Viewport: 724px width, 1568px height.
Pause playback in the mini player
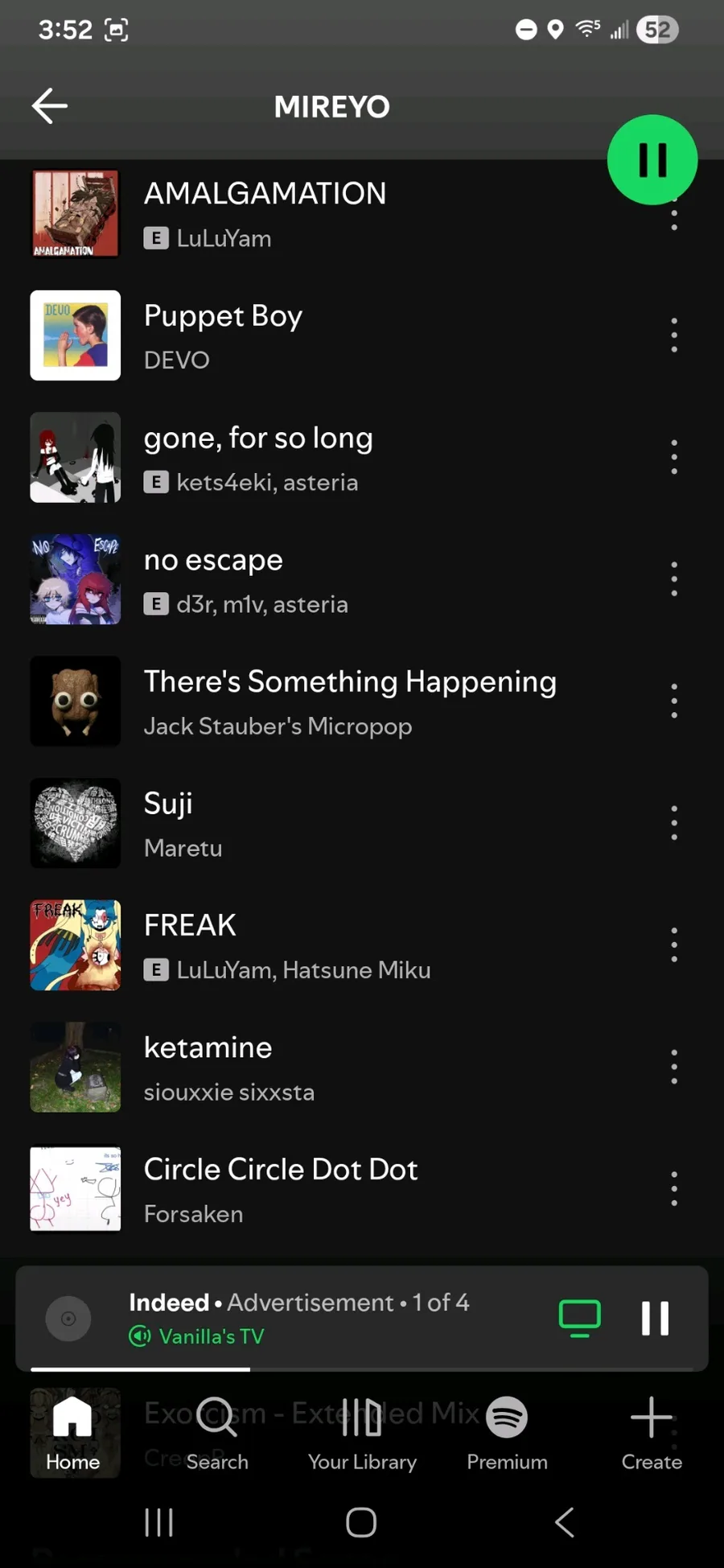655,1318
